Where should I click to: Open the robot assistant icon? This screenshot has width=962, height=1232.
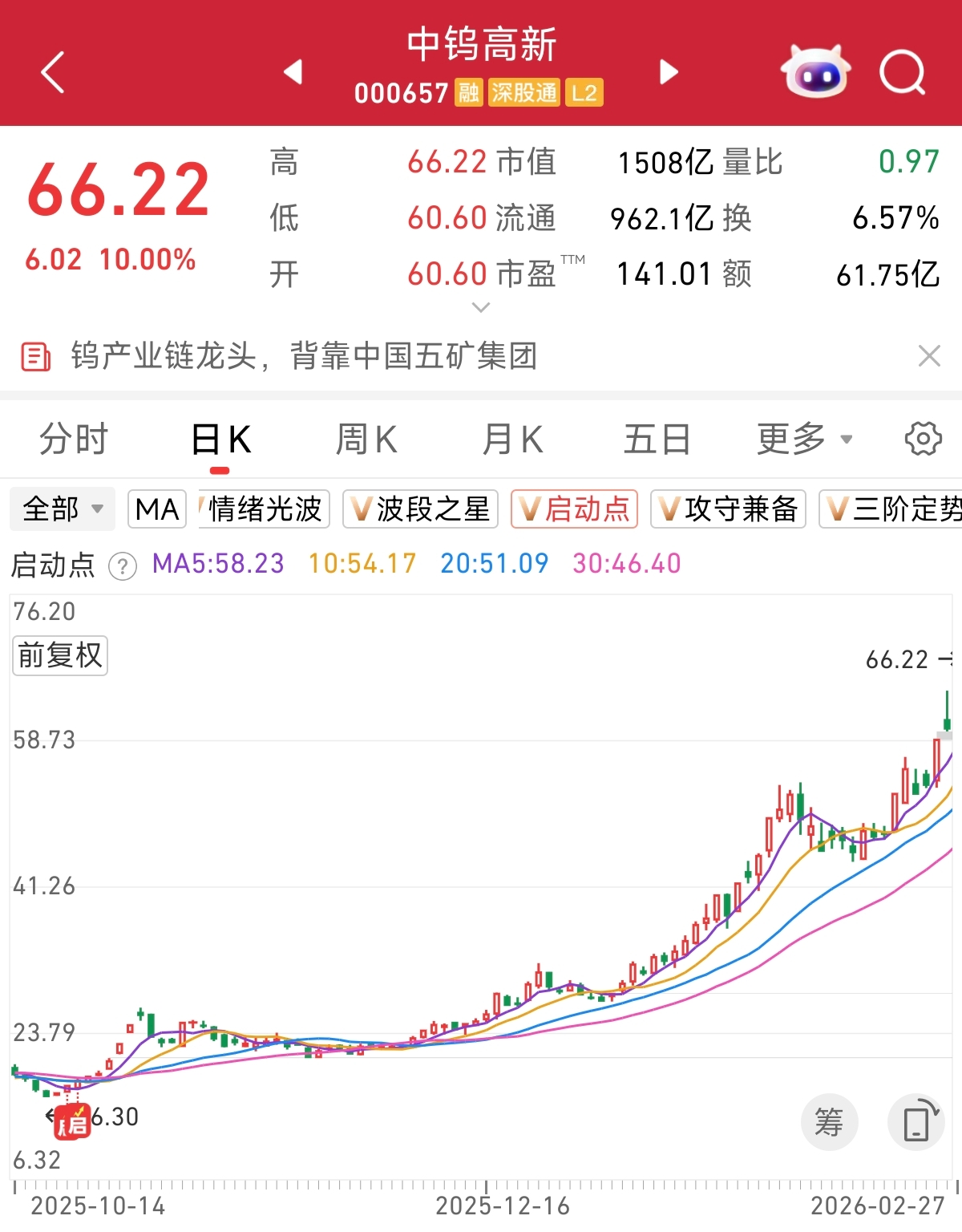tap(815, 72)
